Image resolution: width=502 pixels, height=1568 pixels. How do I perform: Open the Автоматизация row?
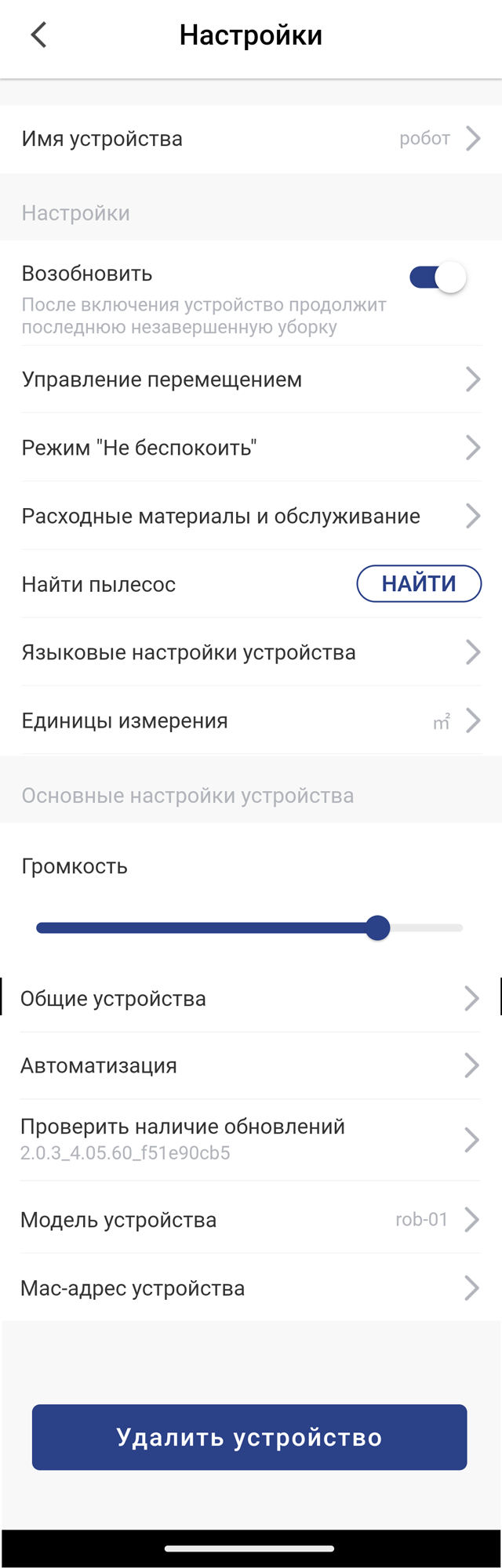[251, 1065]
